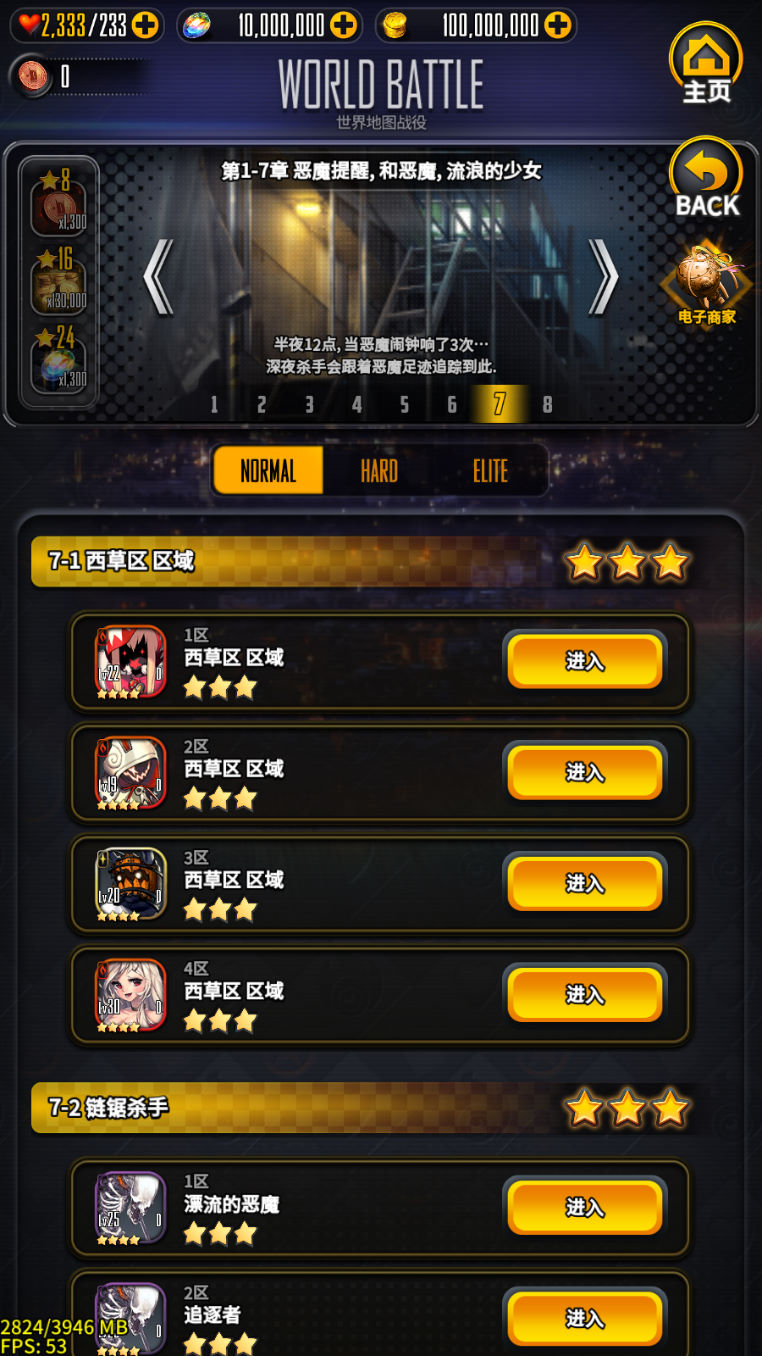
Task: Open the 电子商家 shop
Action: click(x=706, y=285)
